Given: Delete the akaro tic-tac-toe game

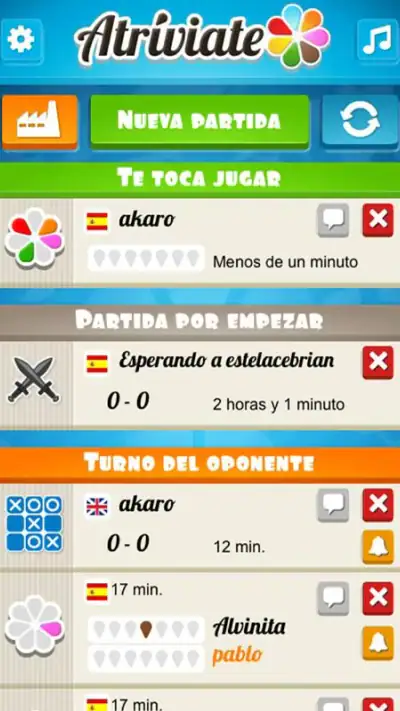Looking at the screenshot, I should click(x=378, y=505).
